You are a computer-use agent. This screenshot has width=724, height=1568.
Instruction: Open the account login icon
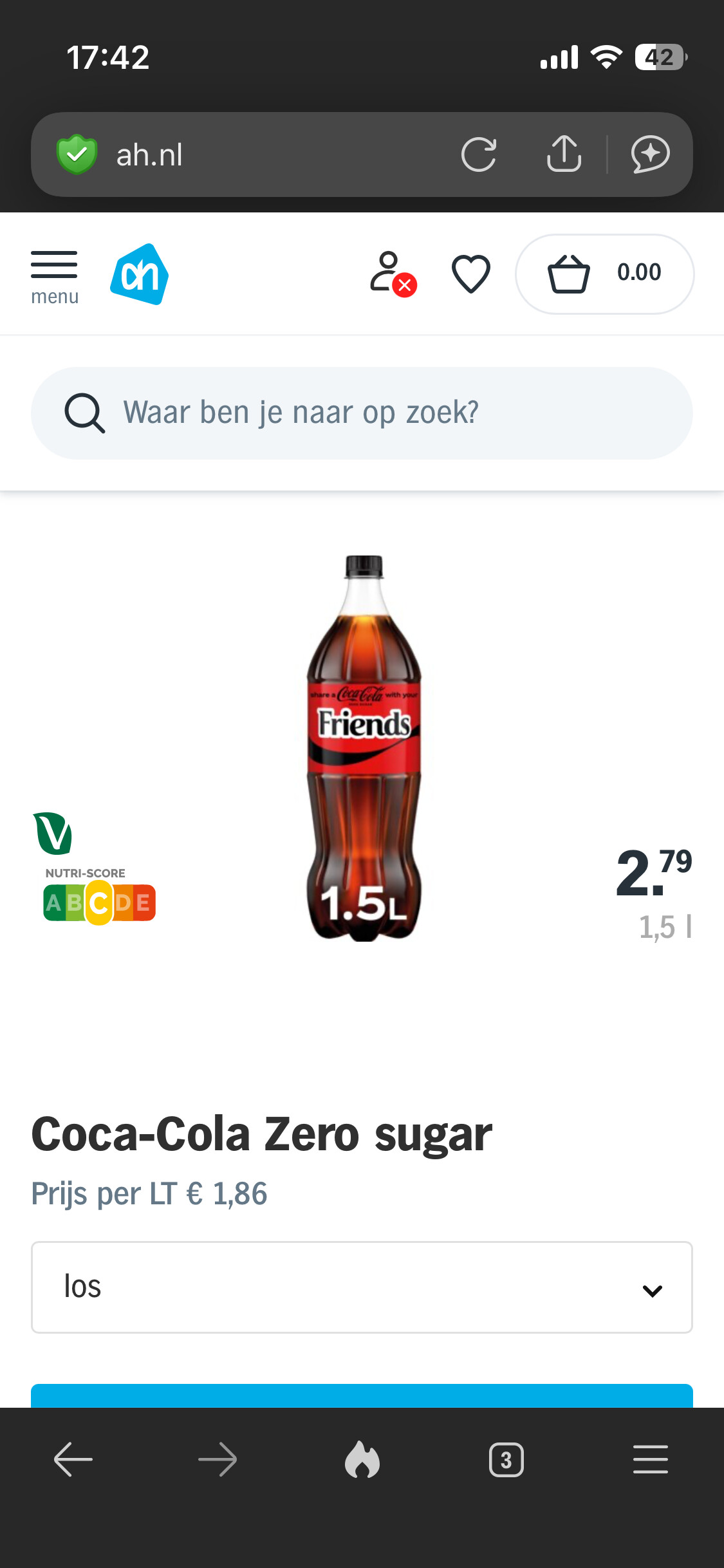[391, 273]
